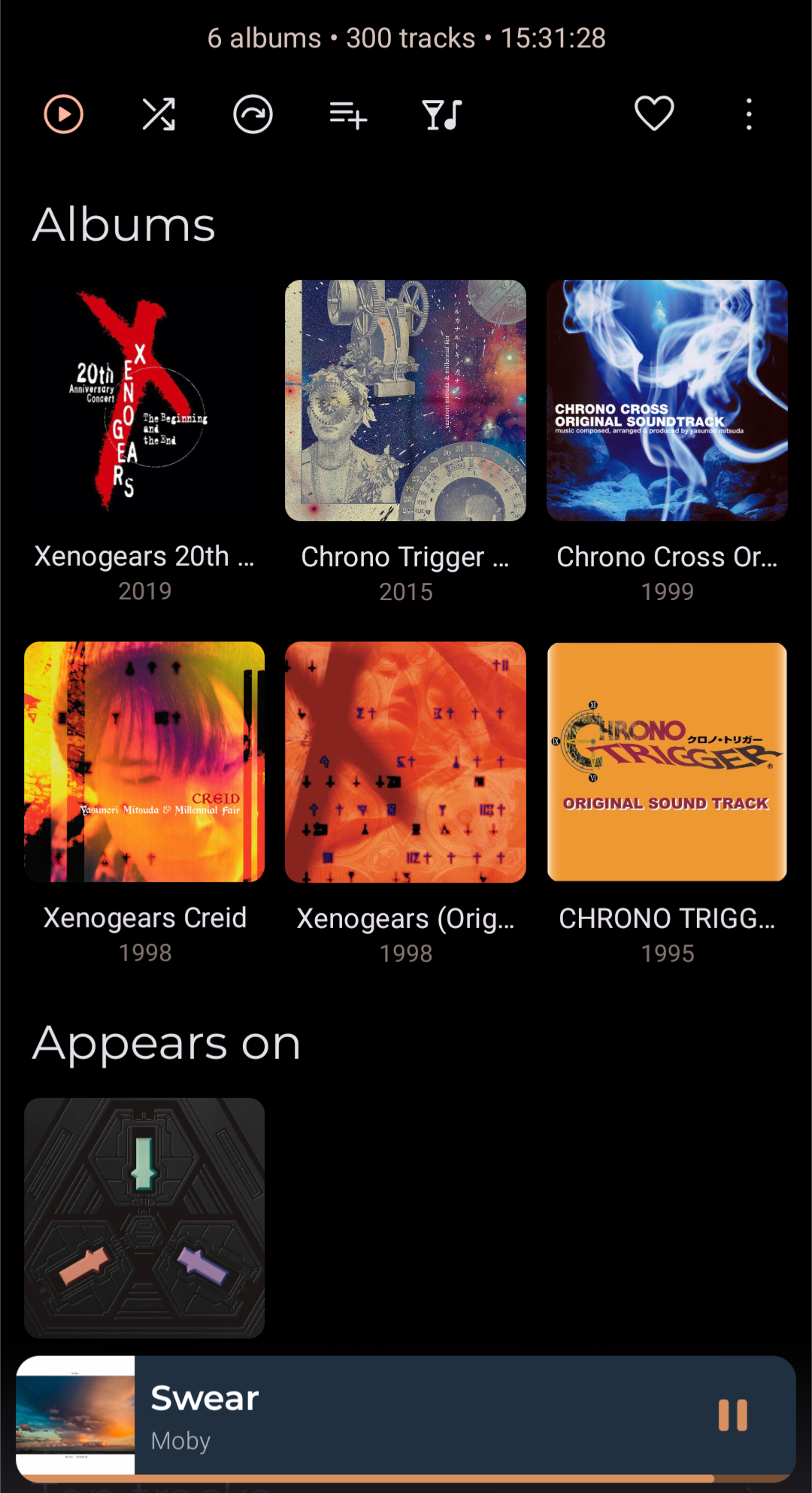Open the album under Appears on
812x1493 pixels.
pyautogui.click(x=144, y=1218)
